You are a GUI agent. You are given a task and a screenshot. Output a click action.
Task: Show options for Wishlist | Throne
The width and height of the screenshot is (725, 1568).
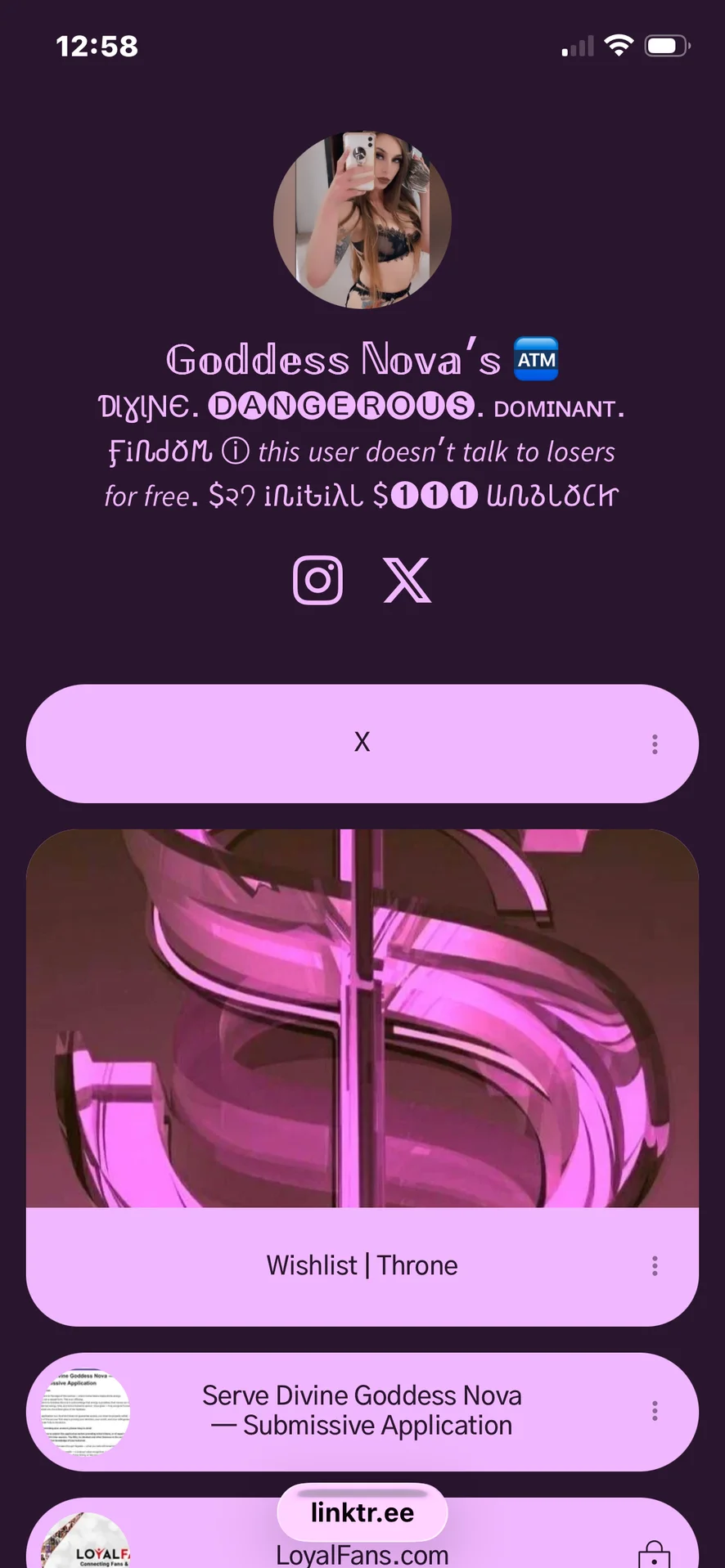point(655,1265)
